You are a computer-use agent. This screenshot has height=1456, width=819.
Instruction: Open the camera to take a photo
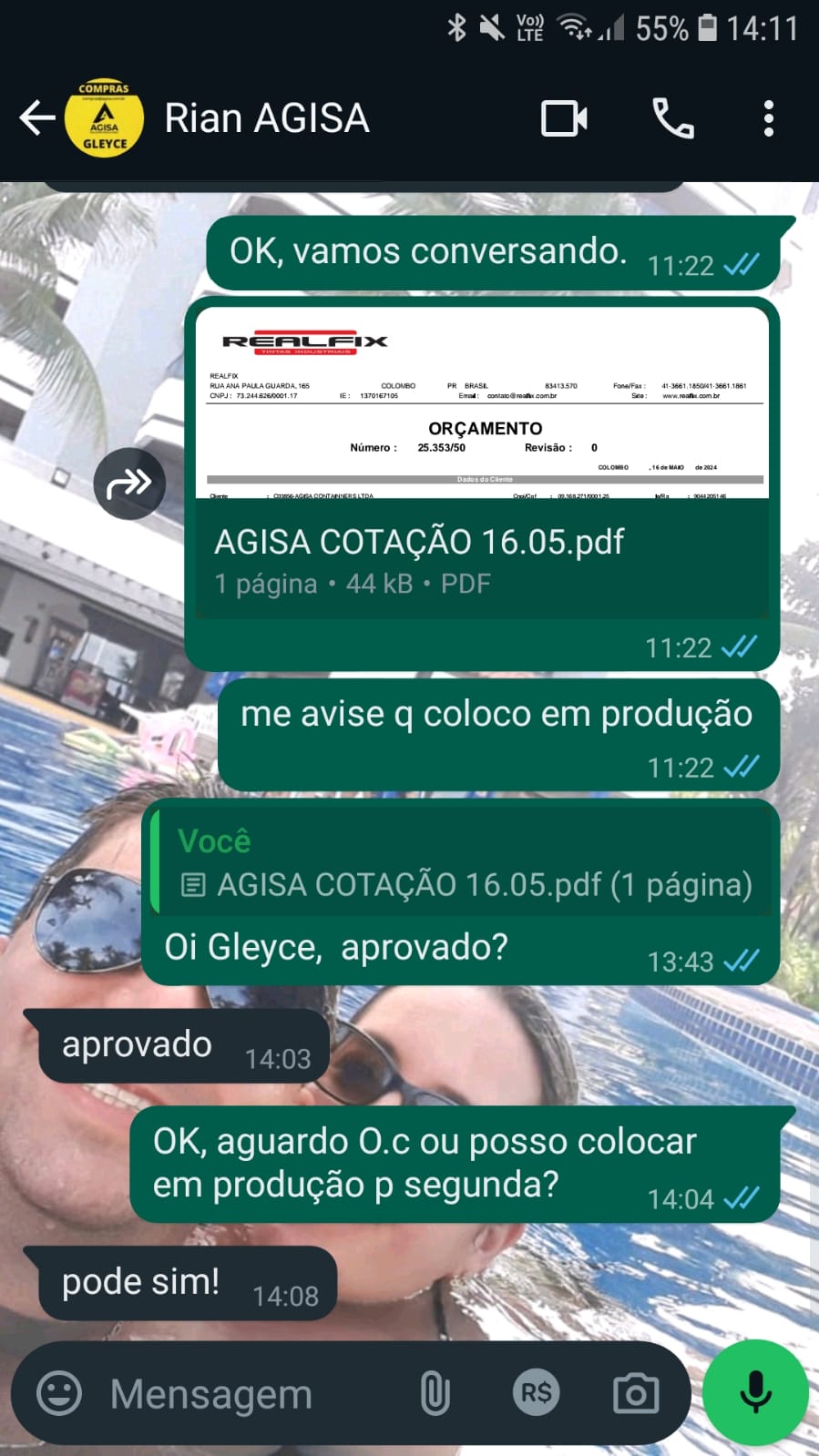(x=636, y=1393)
